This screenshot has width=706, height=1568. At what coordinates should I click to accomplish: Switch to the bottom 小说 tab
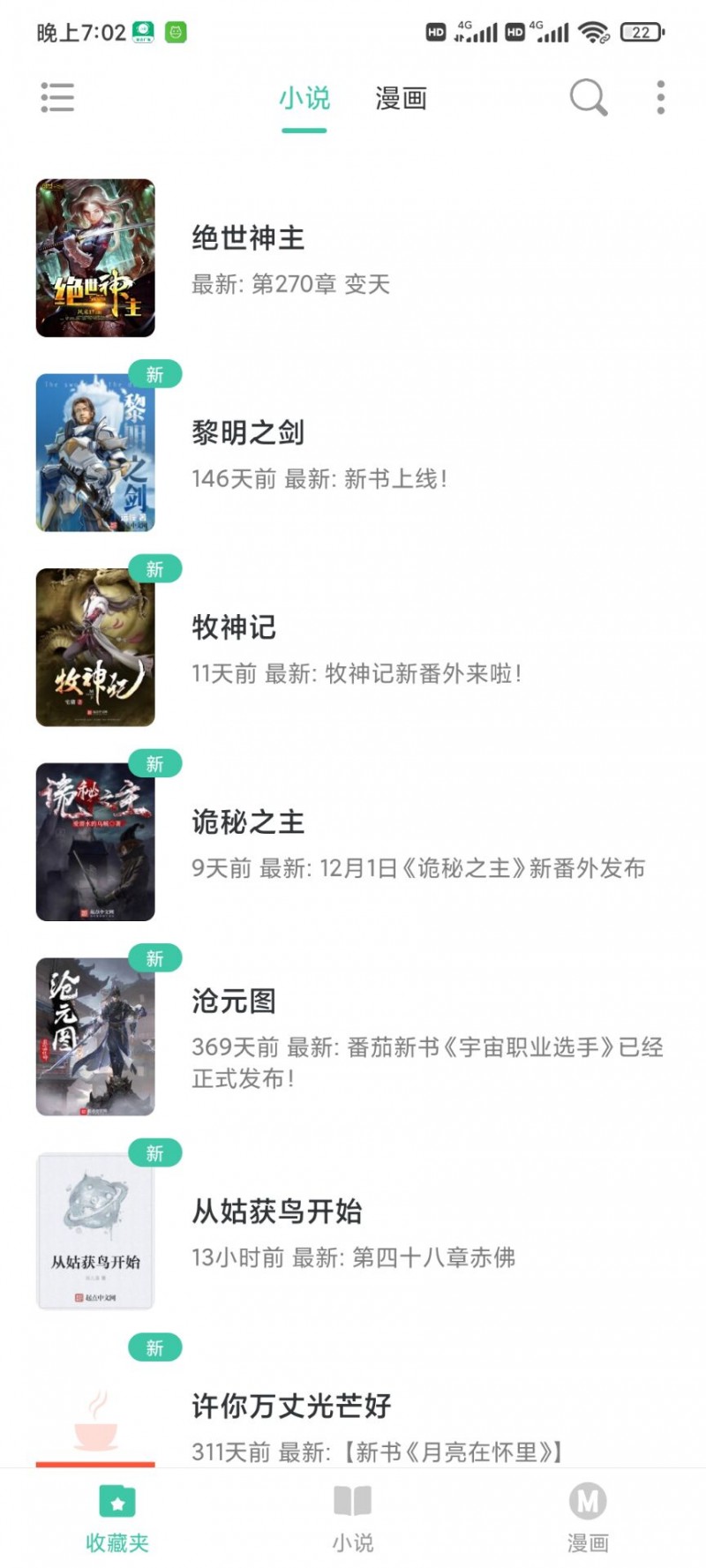click(x=352, y=1518)
